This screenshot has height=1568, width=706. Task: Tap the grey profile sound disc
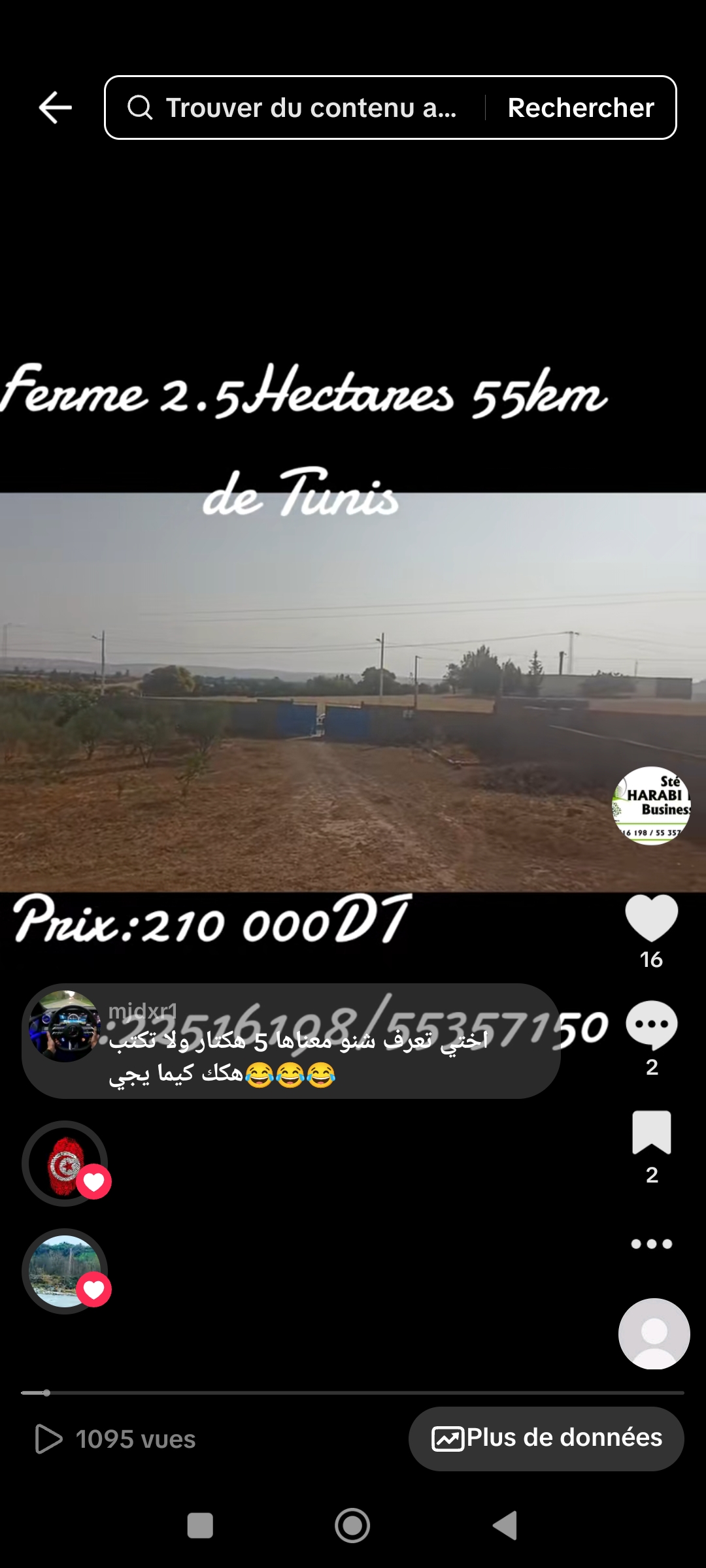[x=654, y=1333]
